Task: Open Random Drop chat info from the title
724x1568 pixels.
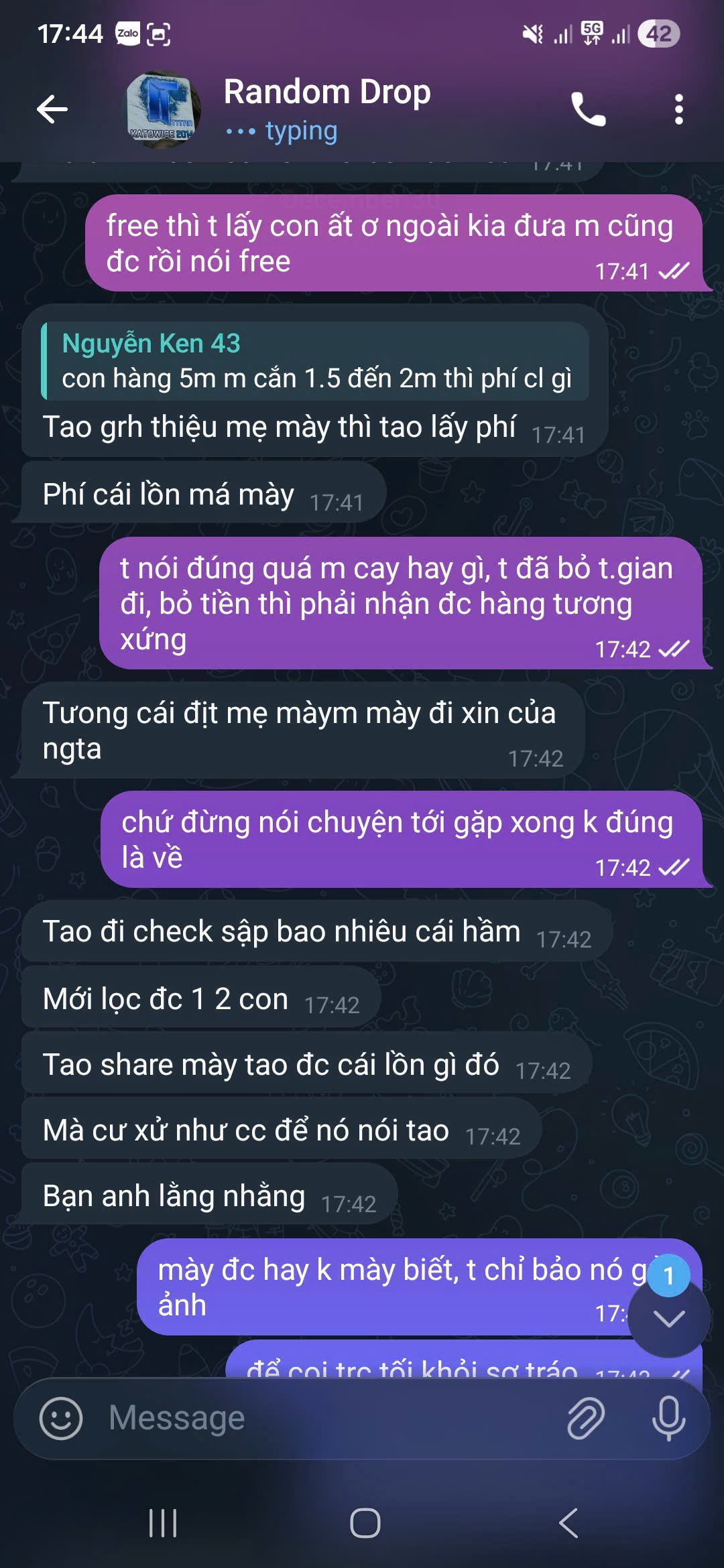Action: (x=327, y=94)
